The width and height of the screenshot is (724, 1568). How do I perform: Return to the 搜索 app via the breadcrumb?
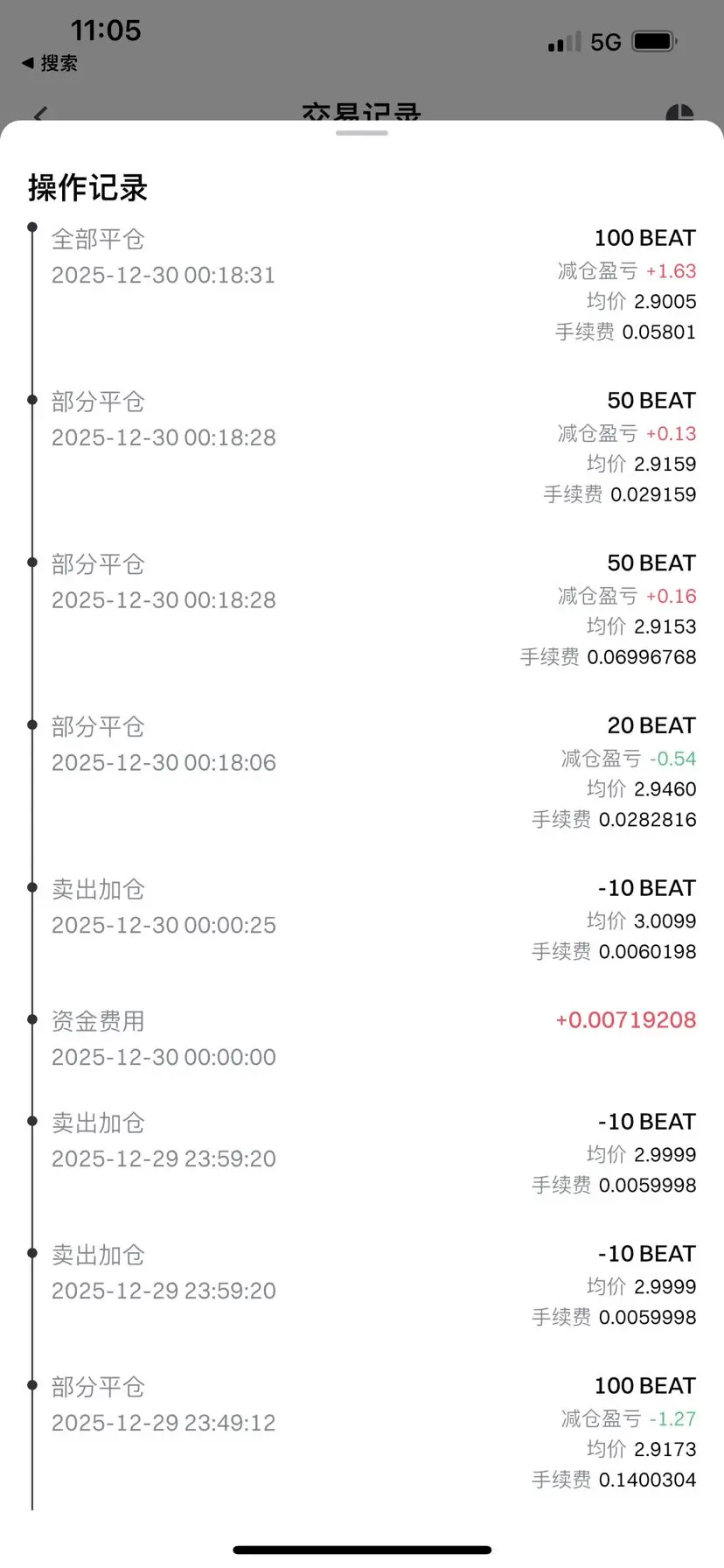pyautogui.click(x=50, y=63)
